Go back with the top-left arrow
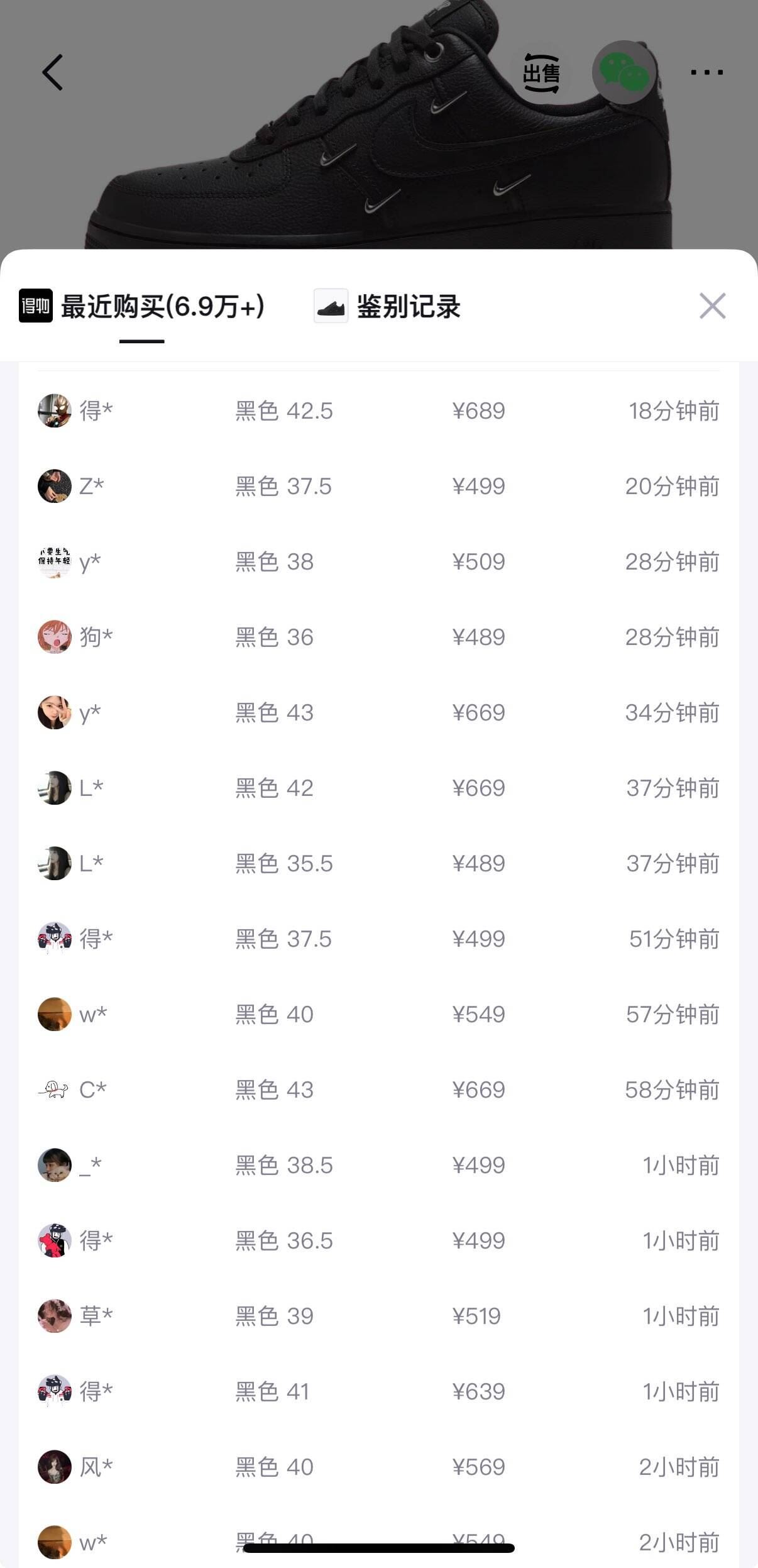Image resolution: width=758 pixels, height=1568 pixels. [53, 72]
